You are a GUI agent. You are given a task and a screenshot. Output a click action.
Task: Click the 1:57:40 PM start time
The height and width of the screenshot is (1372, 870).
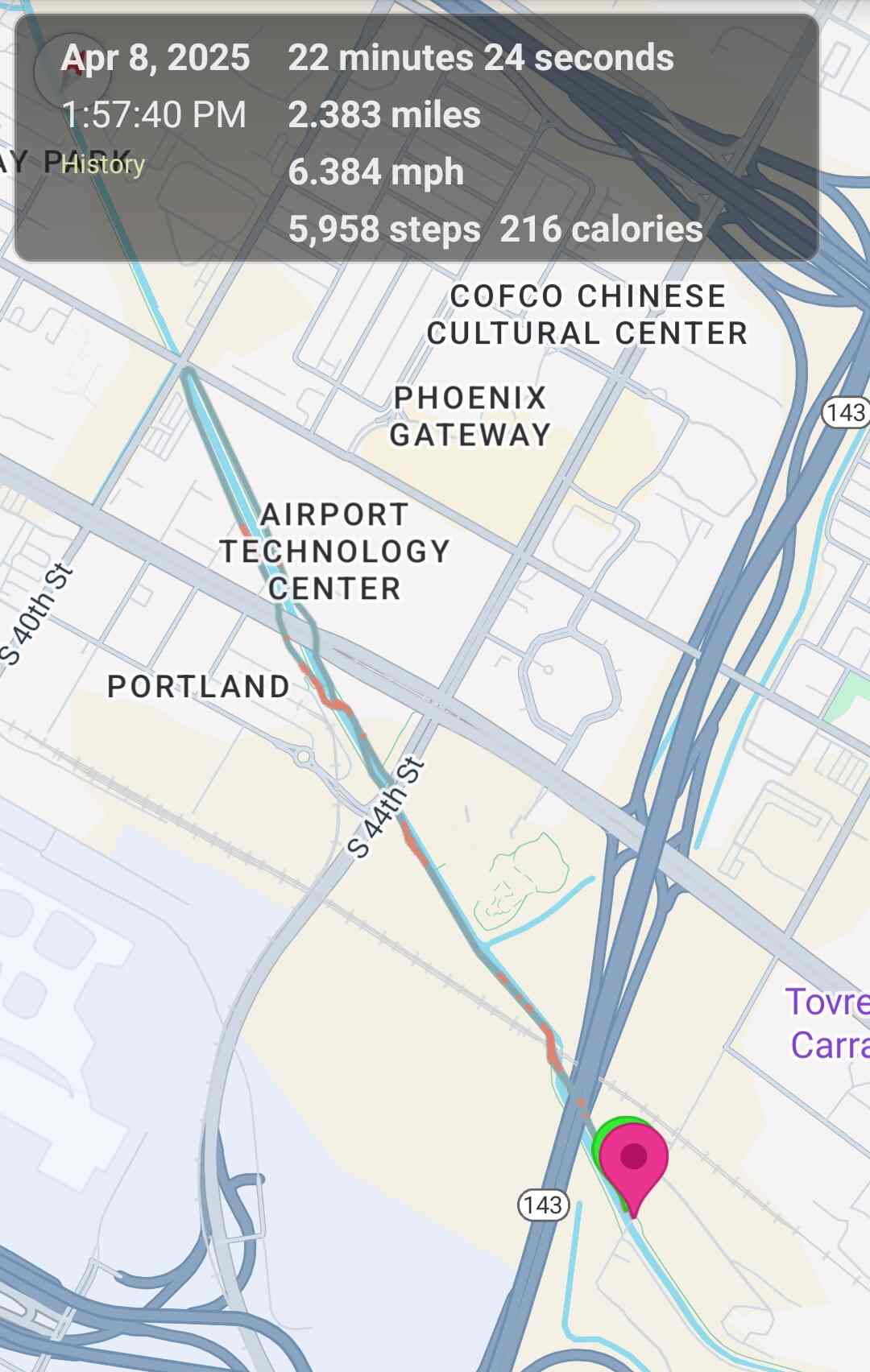[155, 115]
